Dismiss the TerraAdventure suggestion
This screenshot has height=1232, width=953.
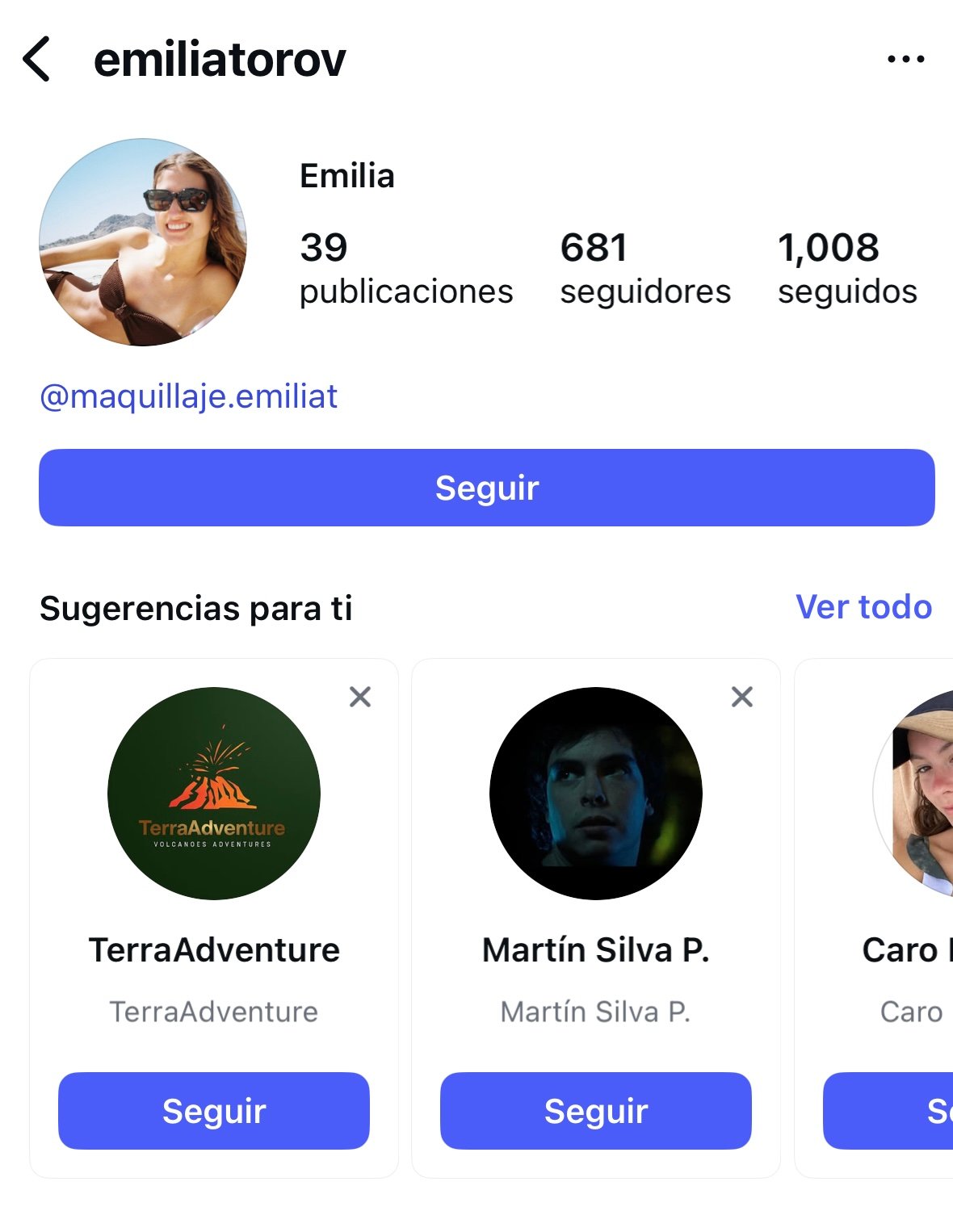(x=360, y=697)
